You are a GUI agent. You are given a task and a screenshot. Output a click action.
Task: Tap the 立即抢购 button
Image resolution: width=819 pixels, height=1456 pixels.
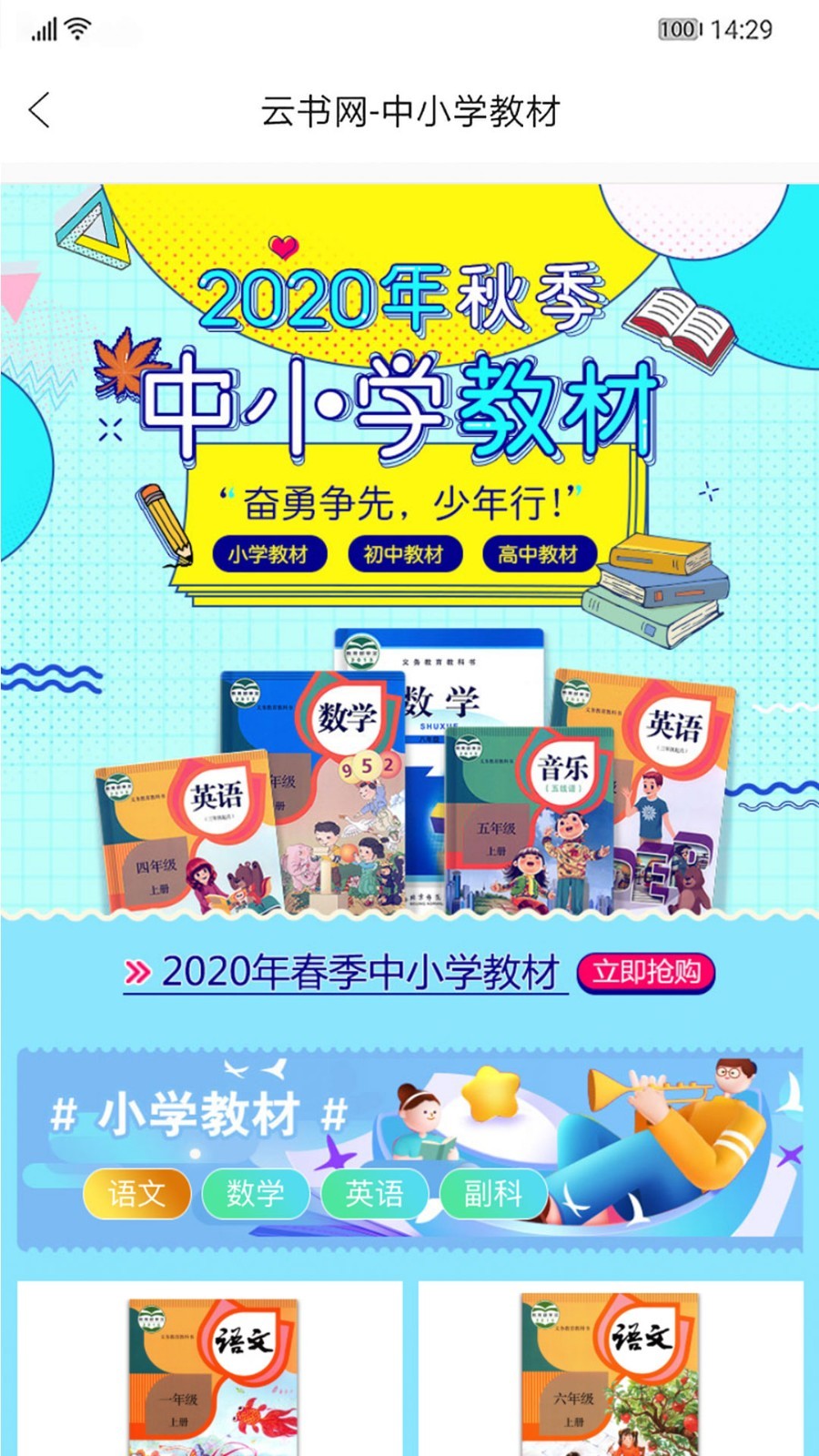tap(646, 973)
